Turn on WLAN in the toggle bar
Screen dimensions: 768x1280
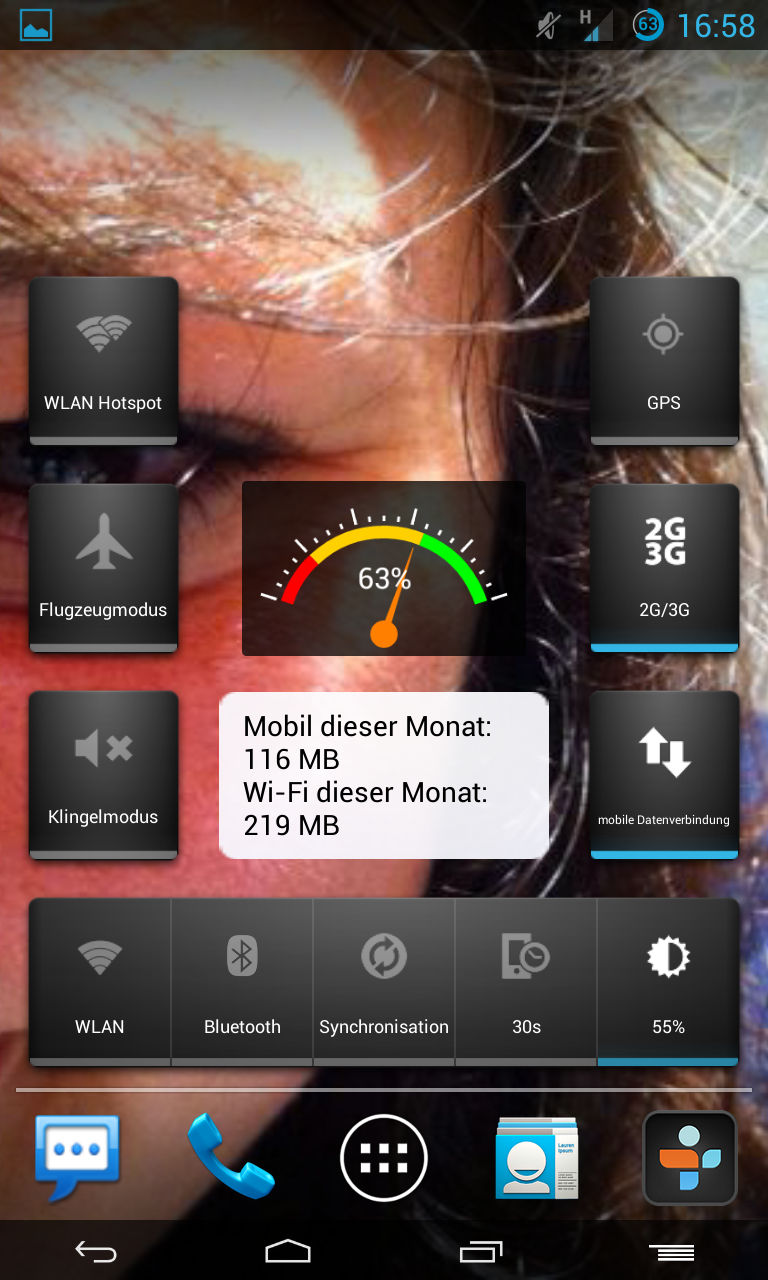click(x=100, y=982)
